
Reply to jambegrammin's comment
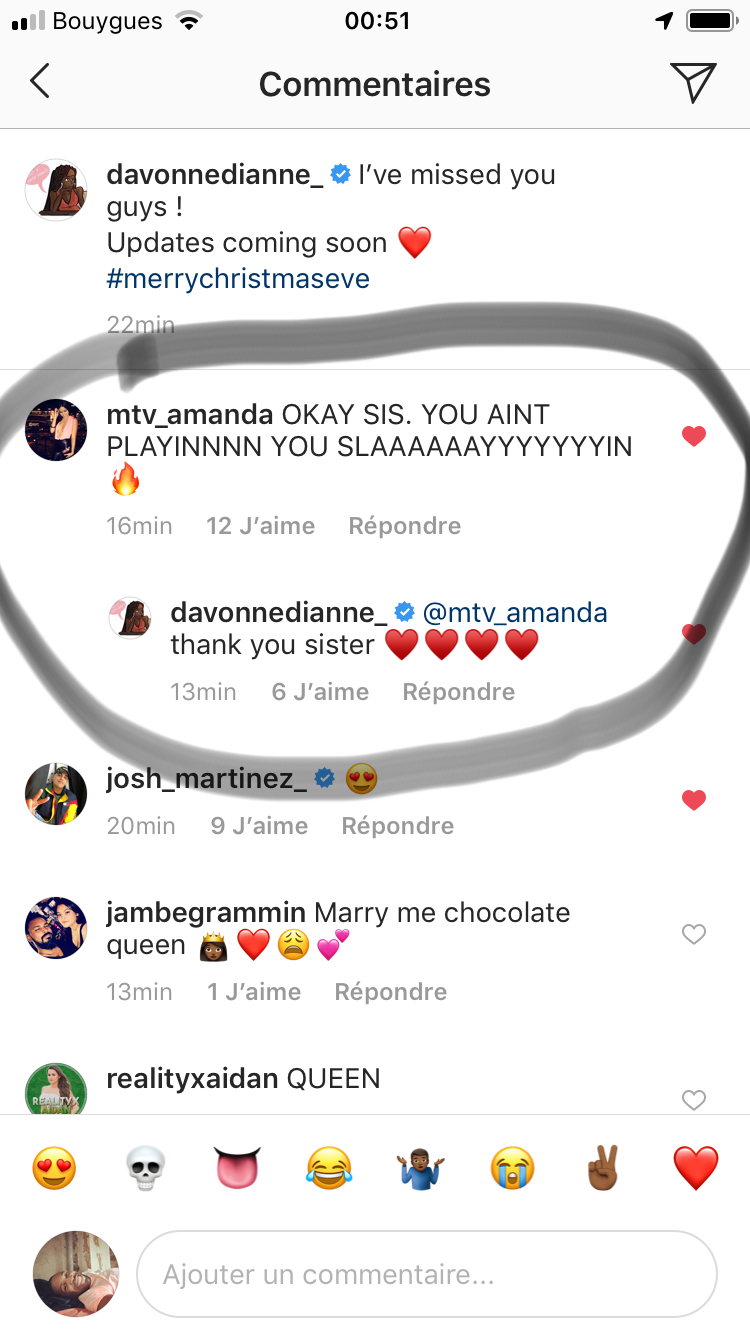point(390,992)
